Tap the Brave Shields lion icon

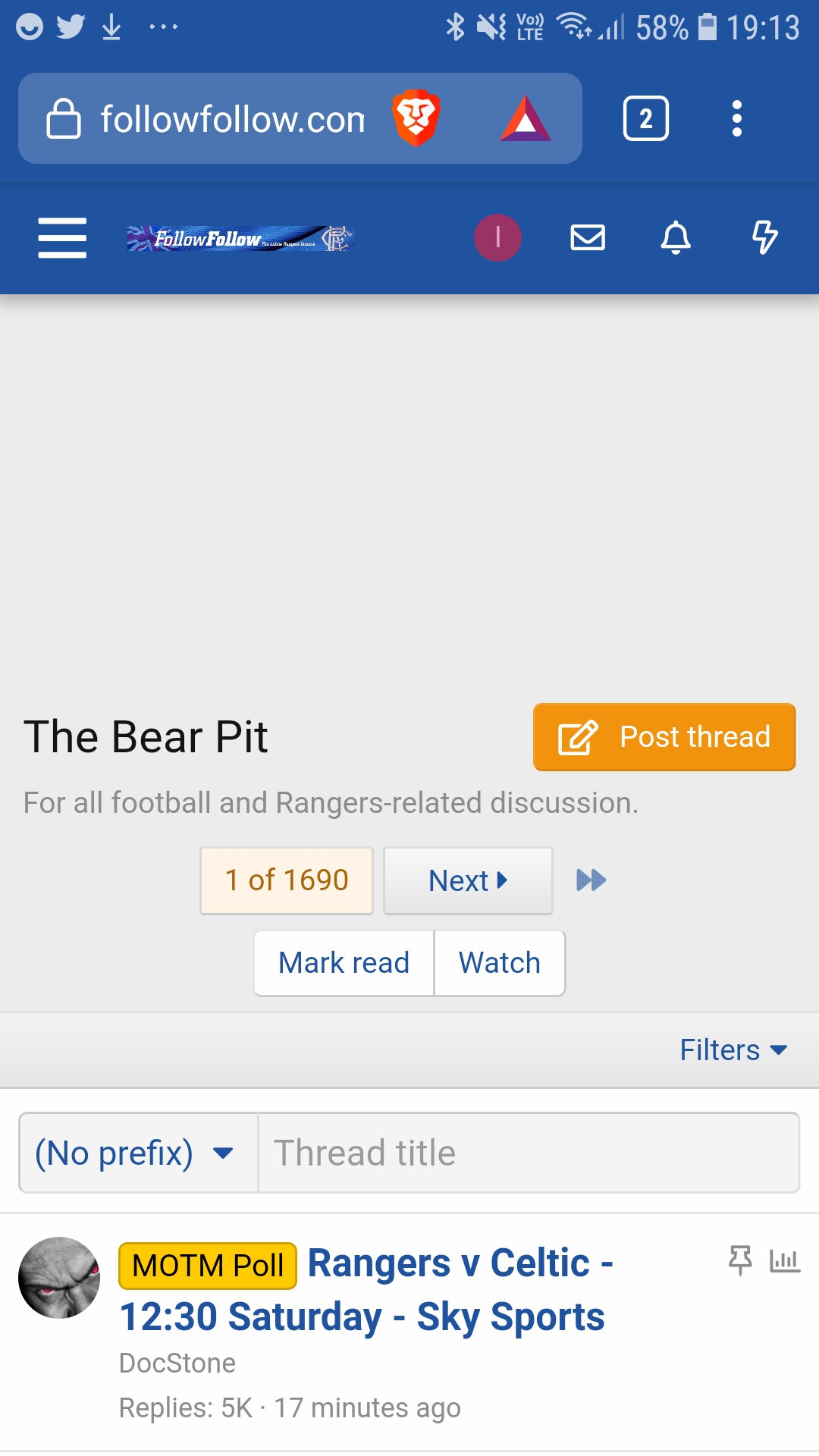416,118
